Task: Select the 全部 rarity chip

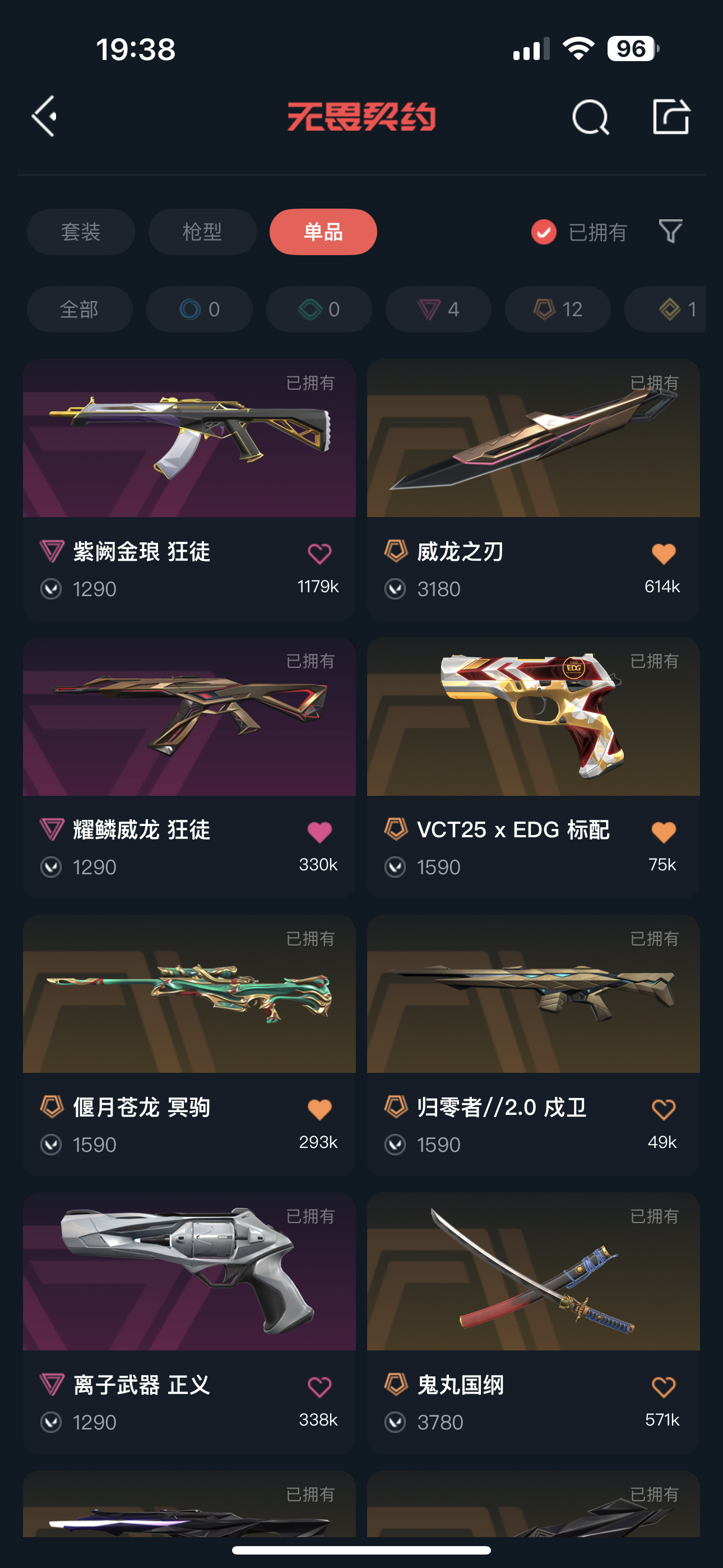Action: click(79, 309)
